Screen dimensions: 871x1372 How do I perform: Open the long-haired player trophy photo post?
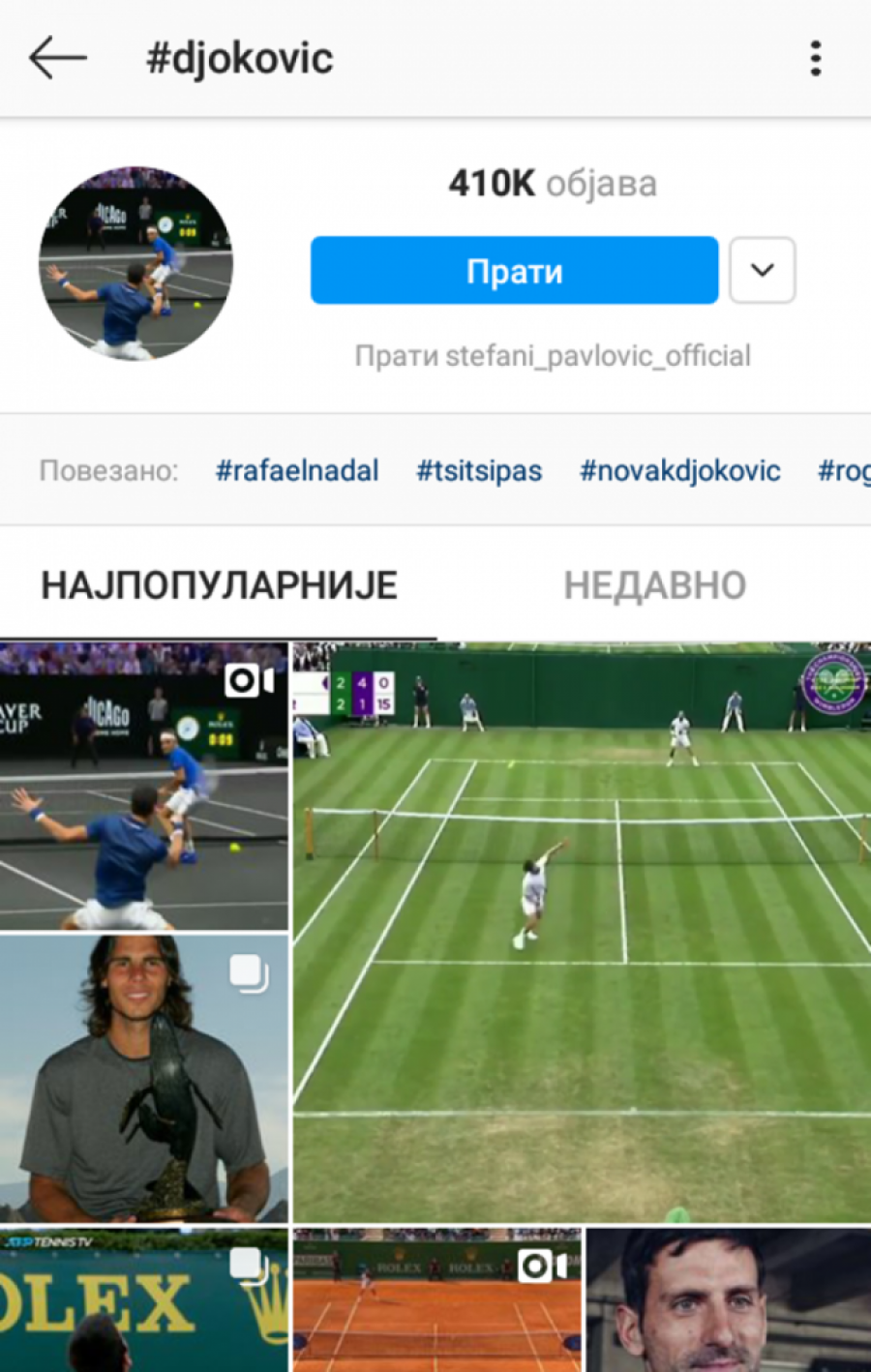pyautogui.click(x=143, y=1078)
